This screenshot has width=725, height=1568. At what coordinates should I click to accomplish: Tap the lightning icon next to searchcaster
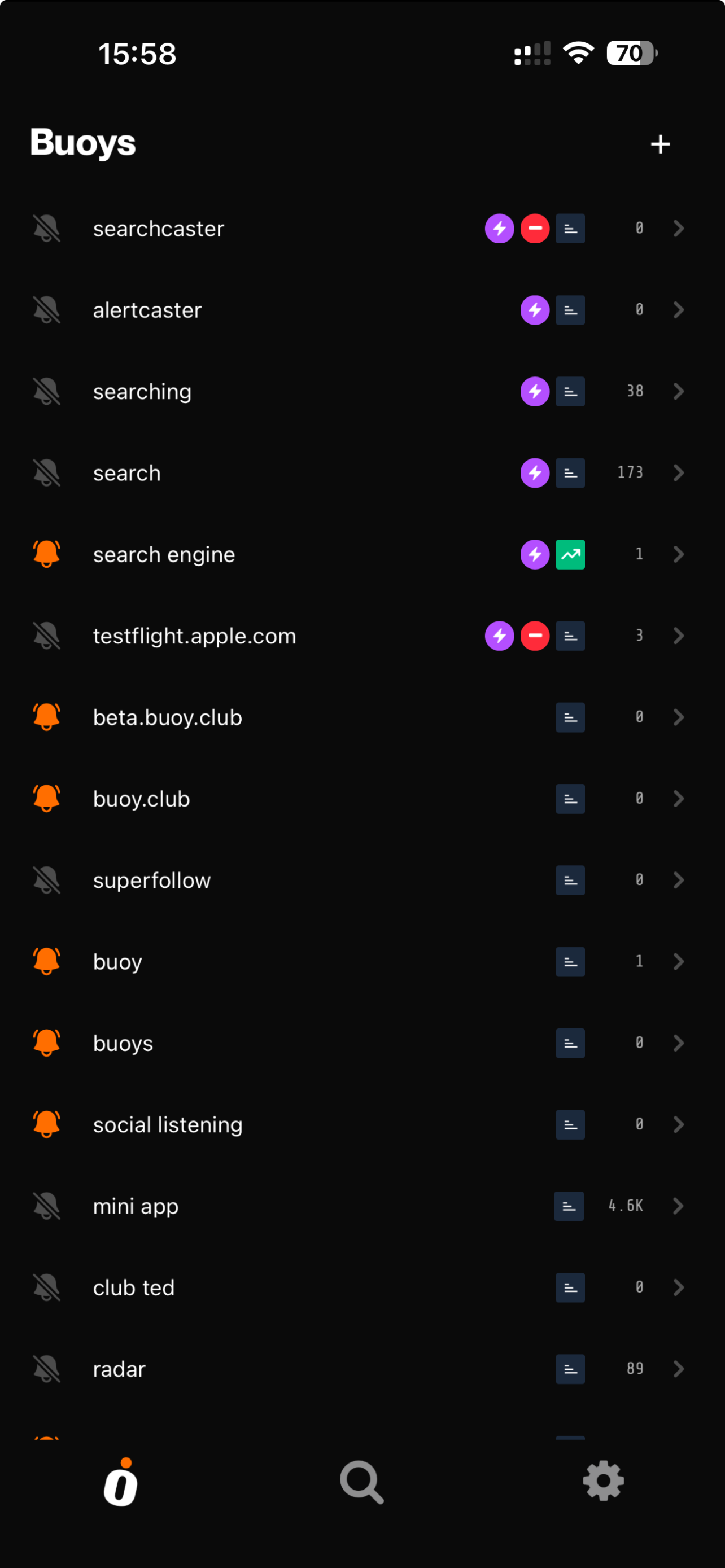pos(499,228)
